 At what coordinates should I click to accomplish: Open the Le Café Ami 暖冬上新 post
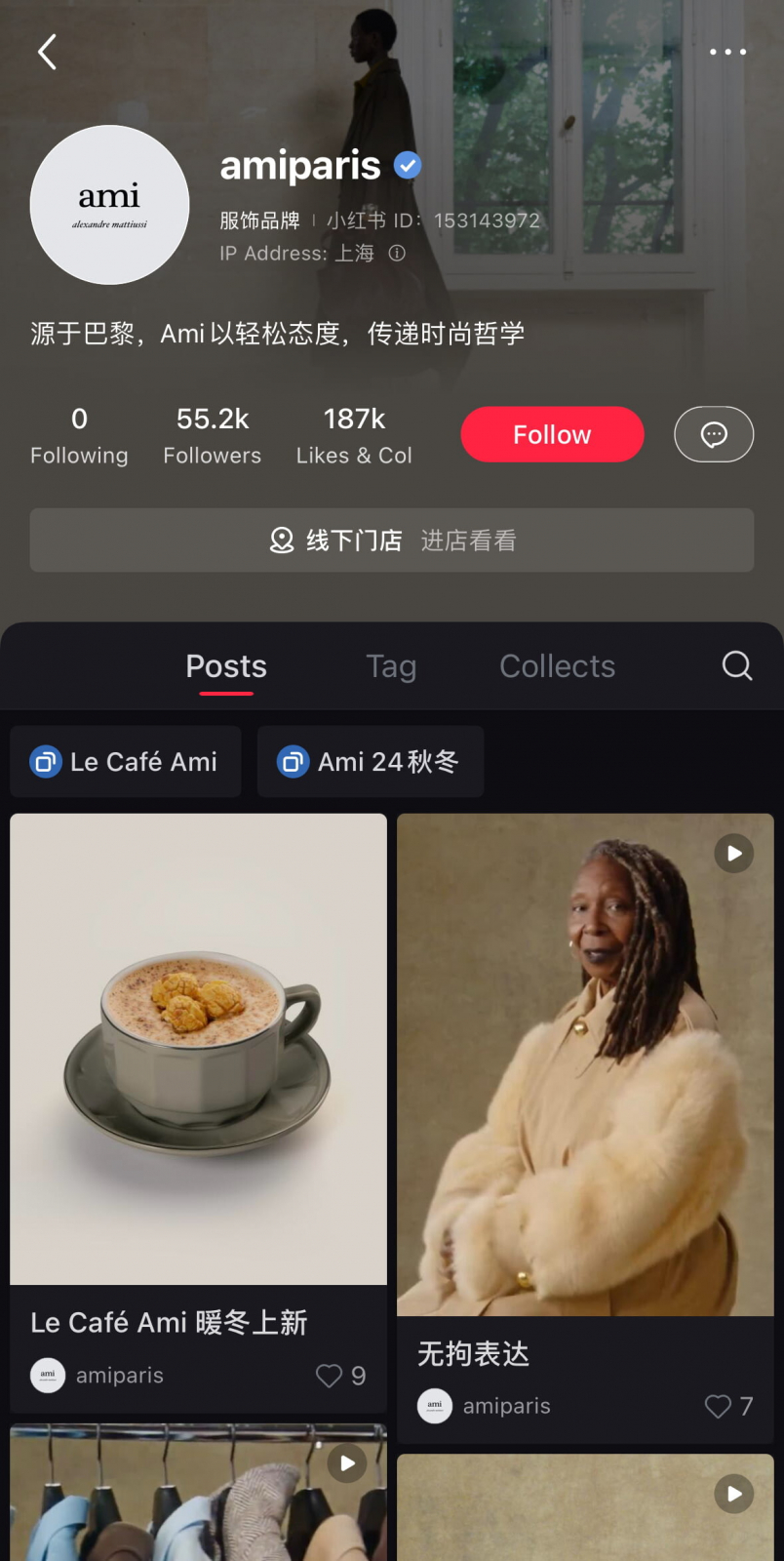tap(199, 1050)
